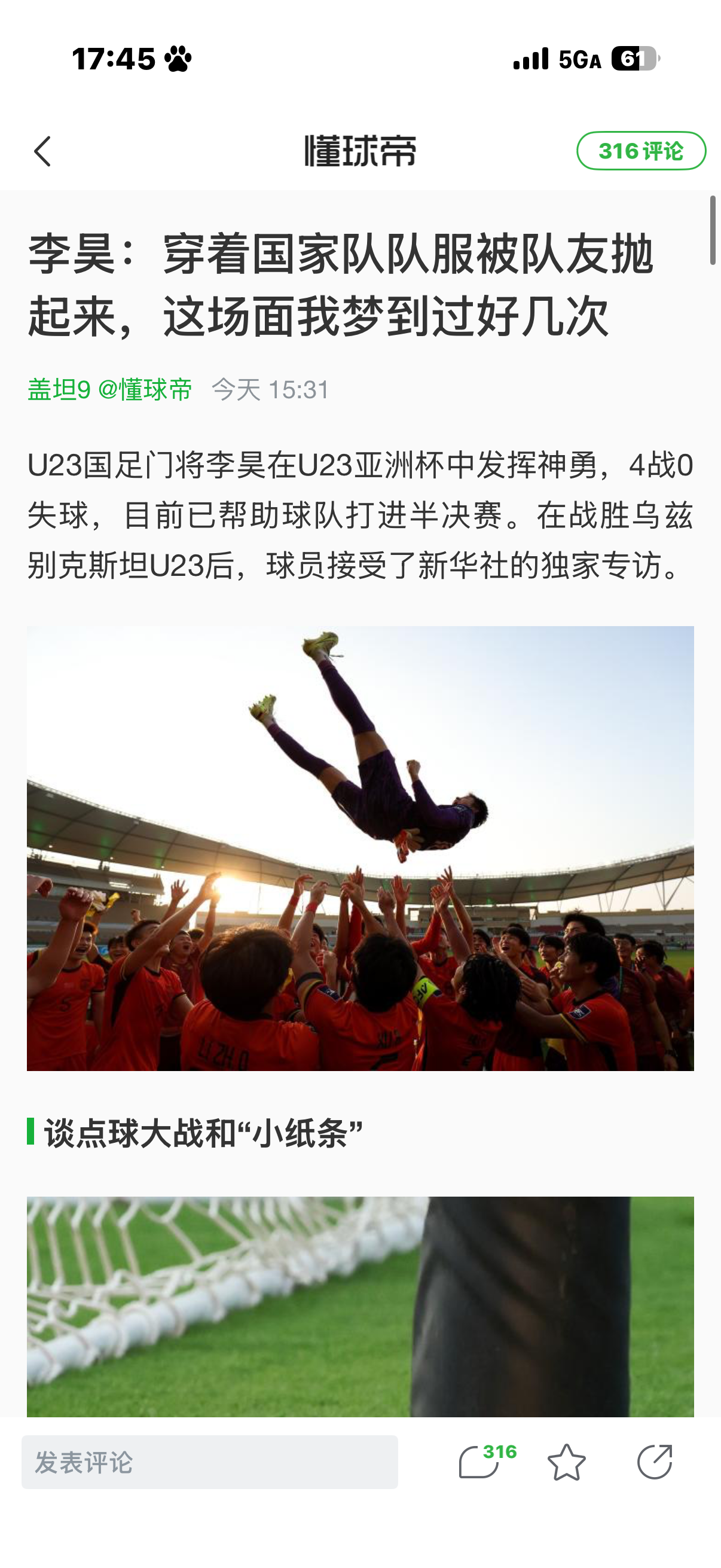
Task: Open author link 盖坦9 @懂球帝
Action: coord(109,389)
